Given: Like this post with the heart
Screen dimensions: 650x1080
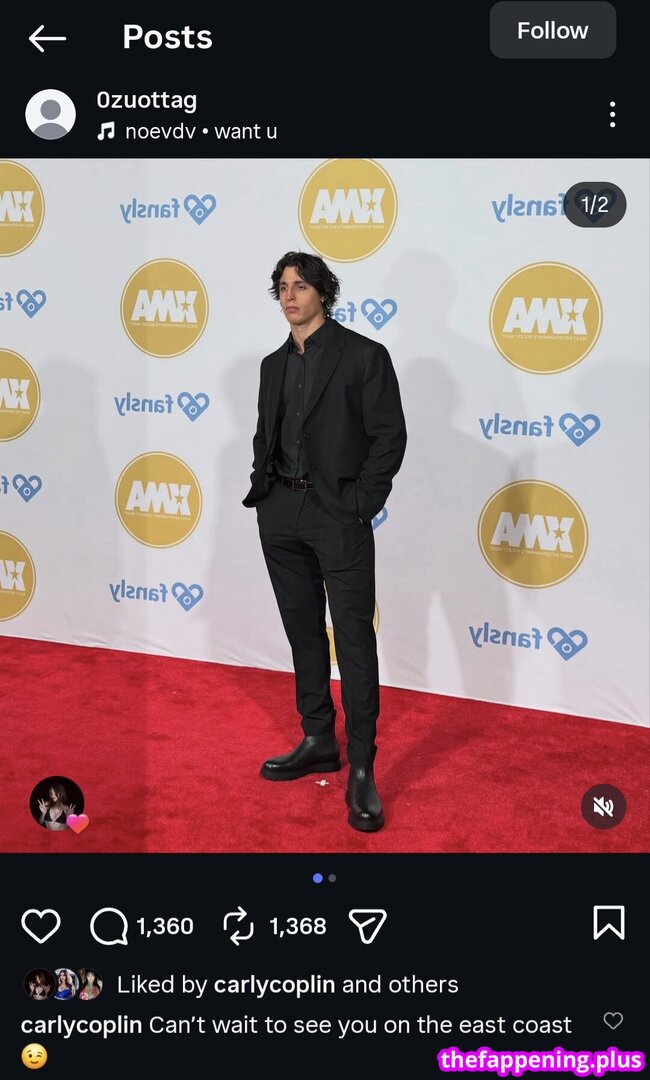Looking at the screenshot, I should point(41,926).
